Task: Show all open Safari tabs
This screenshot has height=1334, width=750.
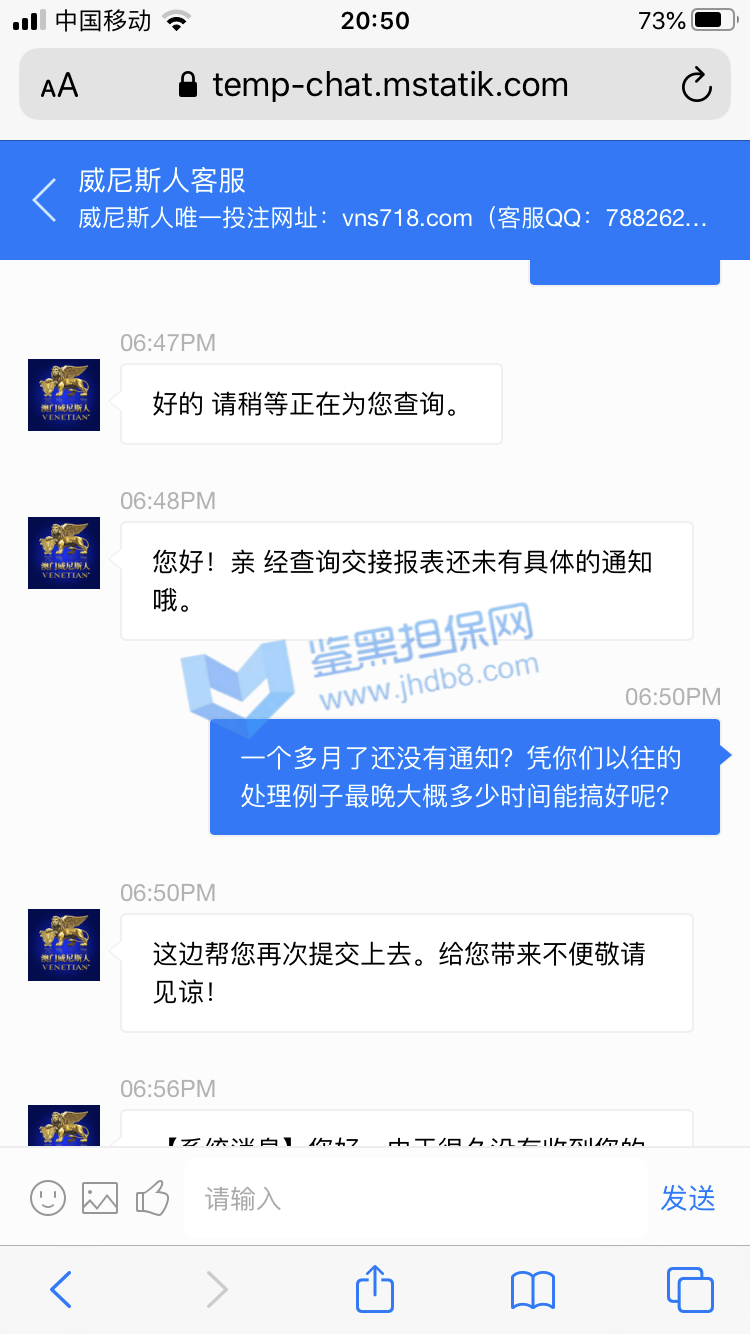Action: click(x=689, y=1290)
